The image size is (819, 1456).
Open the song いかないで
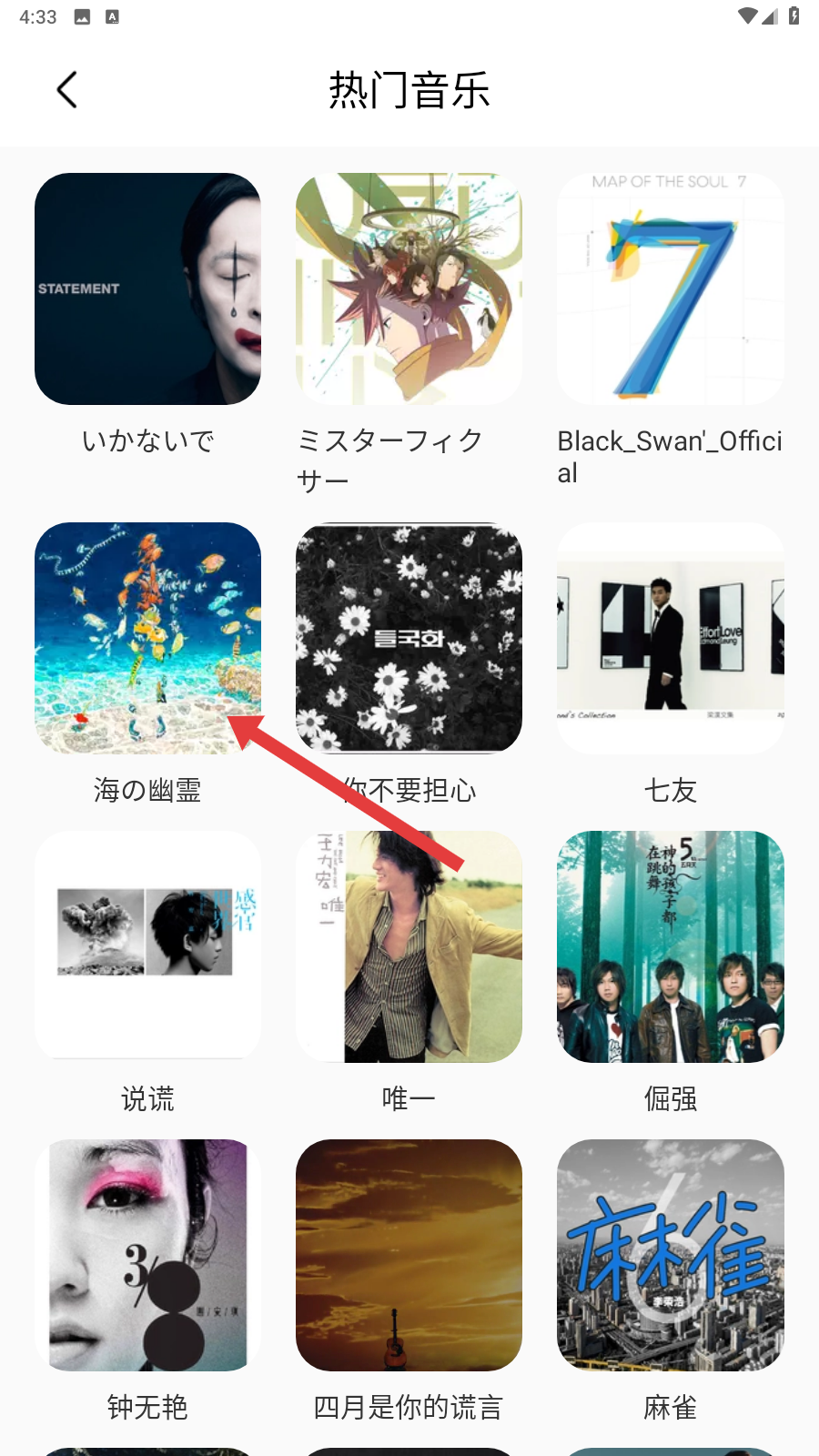(x=147, y=289)
